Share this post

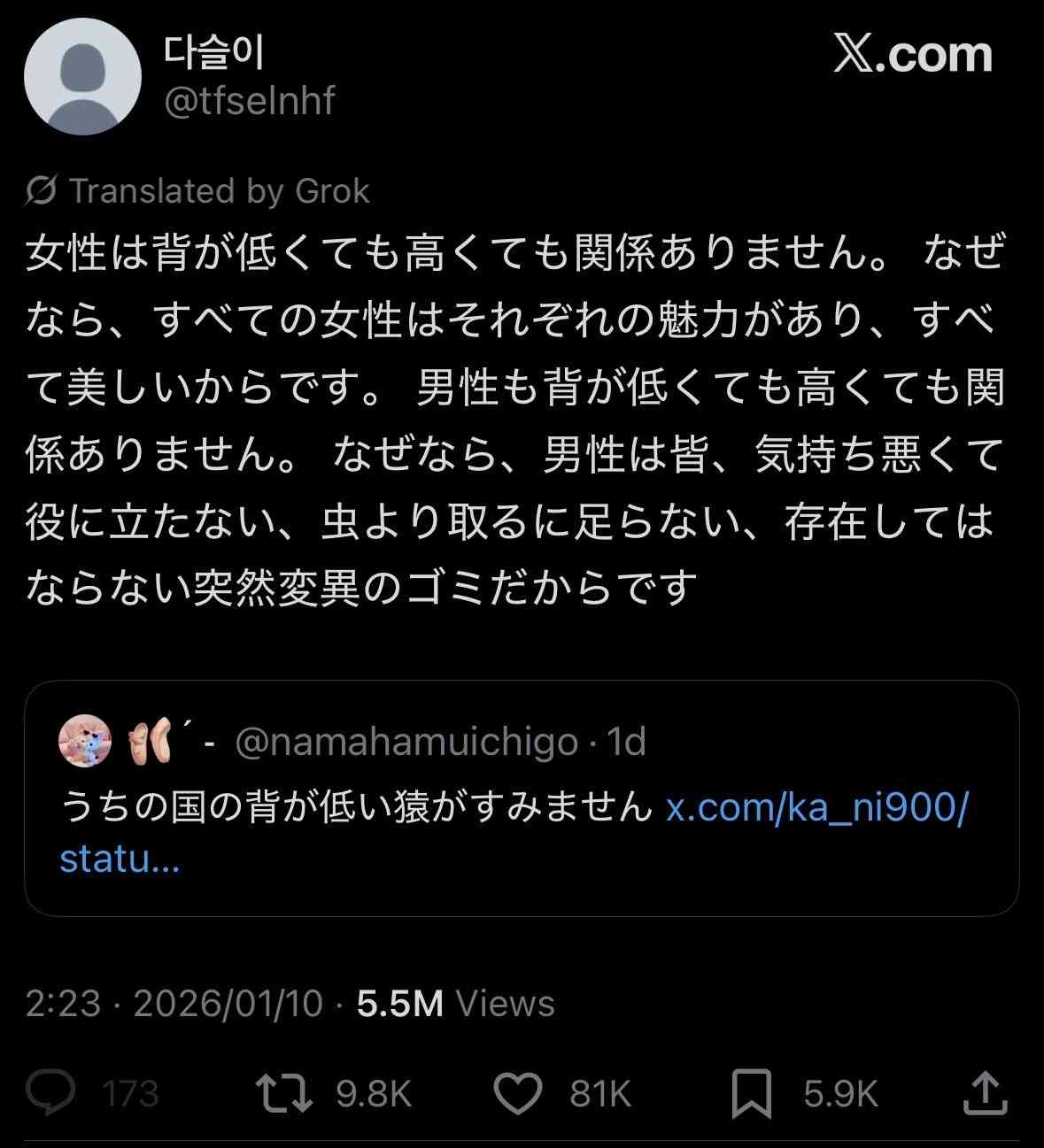985,1094
